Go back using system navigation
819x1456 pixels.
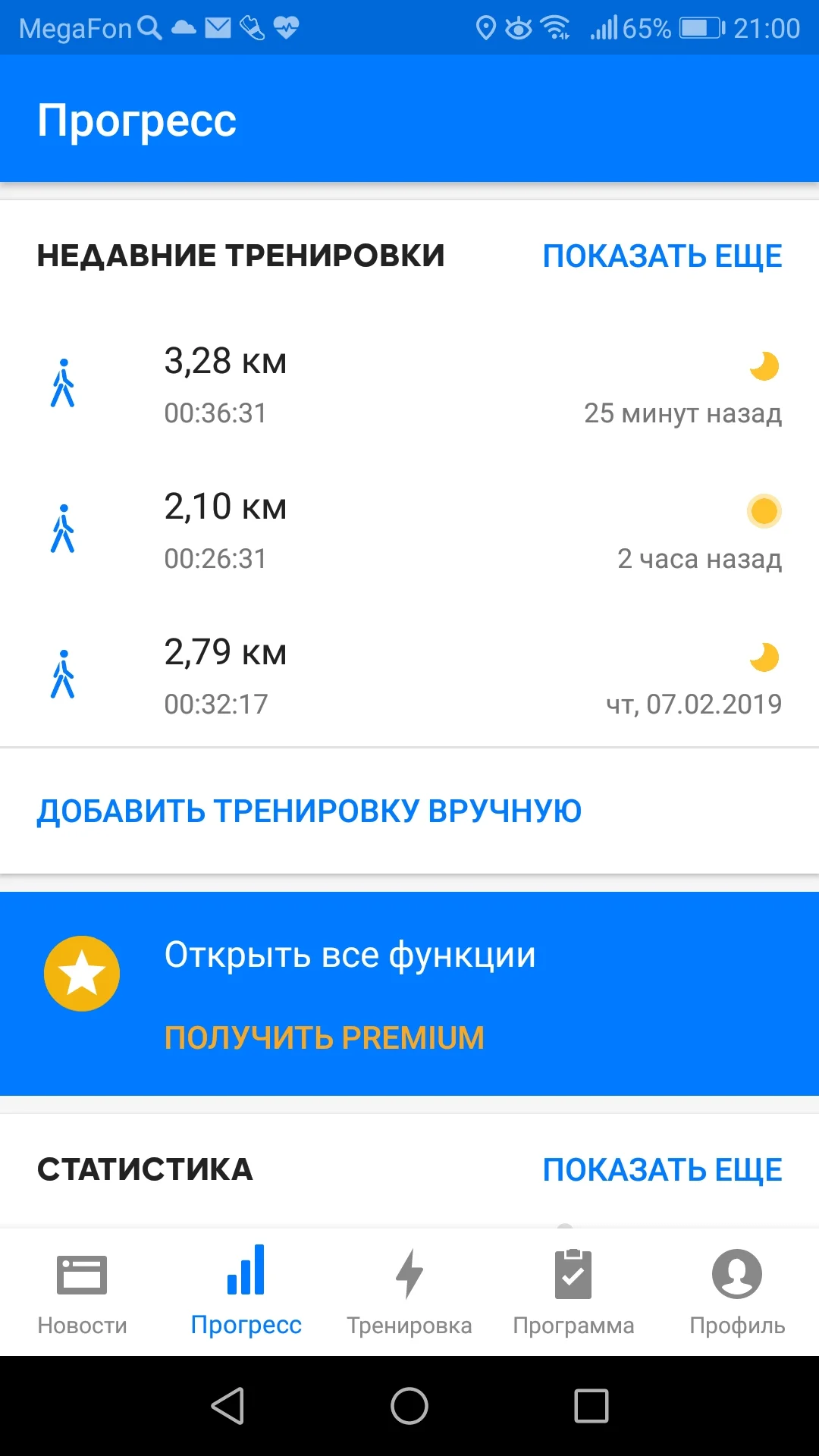coord(227,1407)
